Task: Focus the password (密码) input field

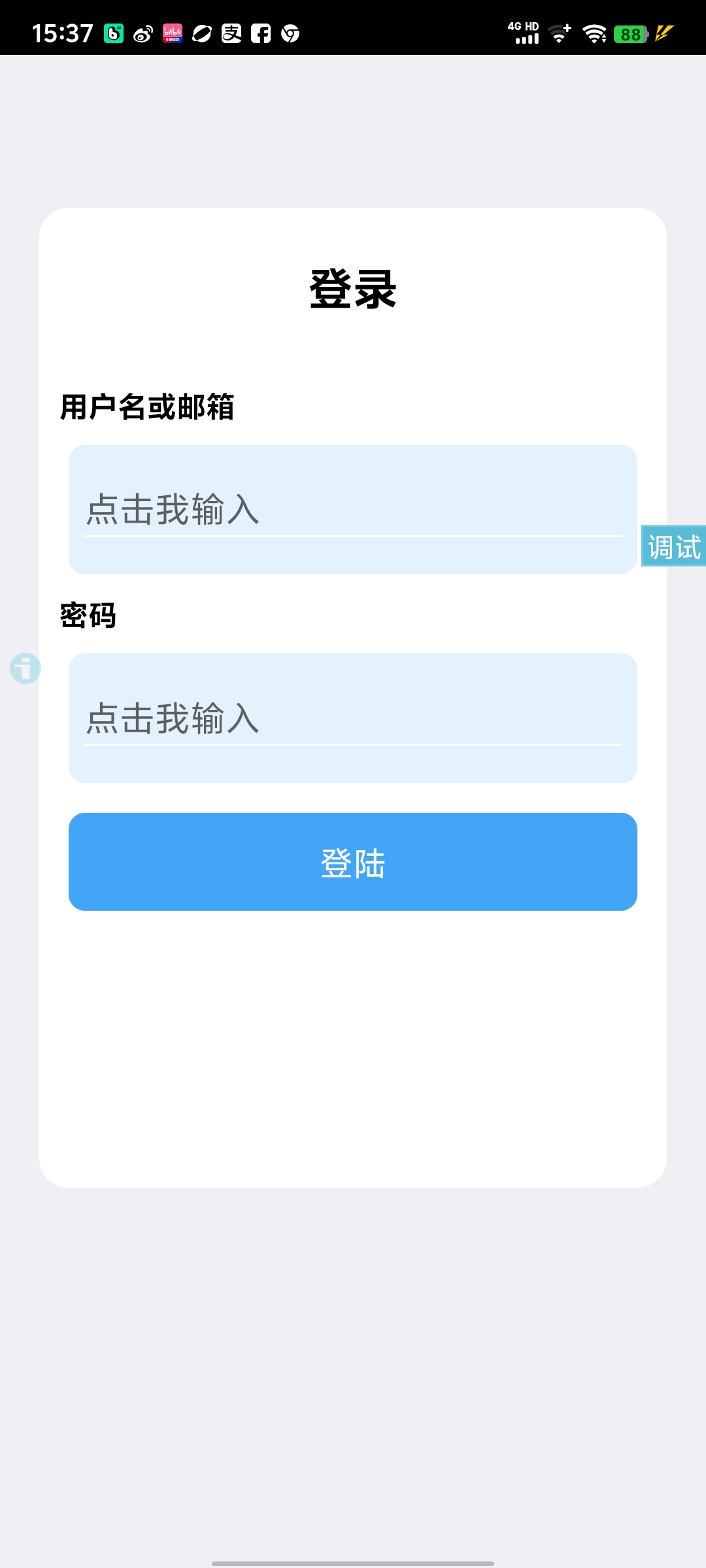Action: 353,718
